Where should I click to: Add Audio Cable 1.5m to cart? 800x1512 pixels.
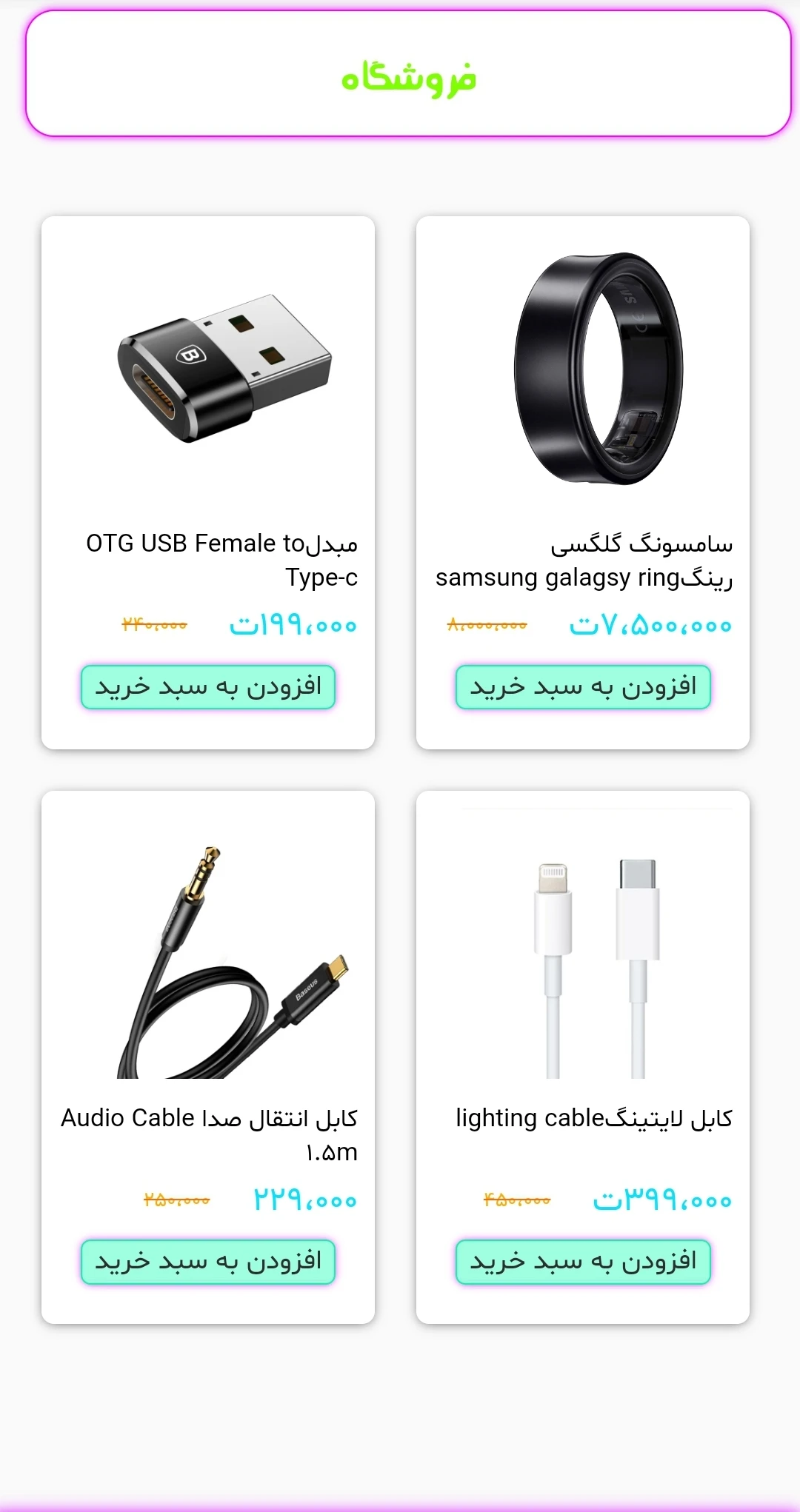coord(207,1262)
